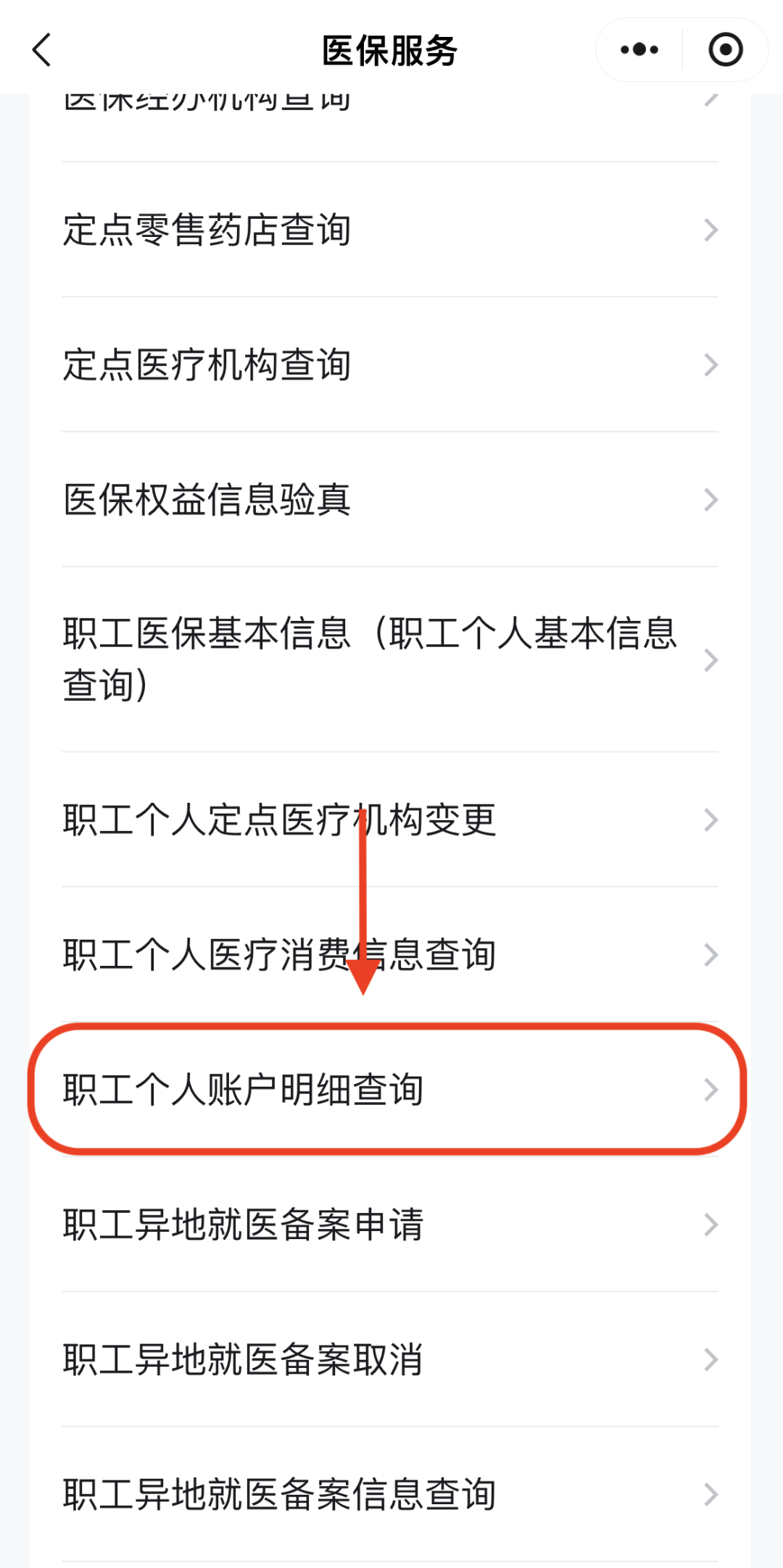Click 职工异地就医备案取消 item
Viewport: 783px width, 1568px height.
(241, 1359)
